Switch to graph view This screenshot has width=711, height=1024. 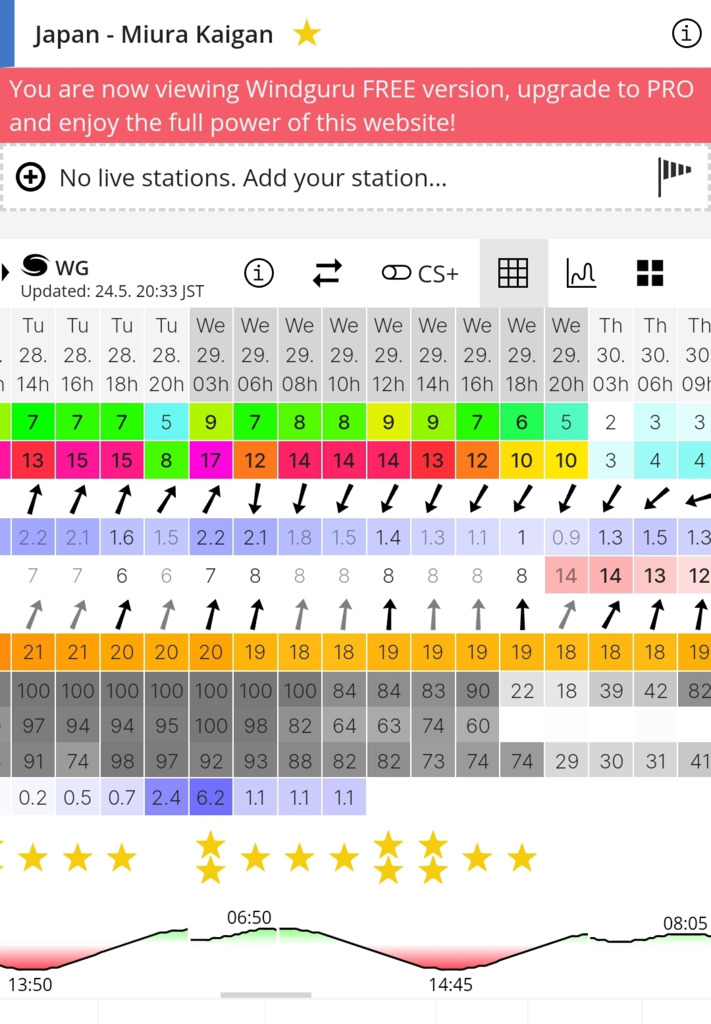pyautogui.click(x=581, y=273)
